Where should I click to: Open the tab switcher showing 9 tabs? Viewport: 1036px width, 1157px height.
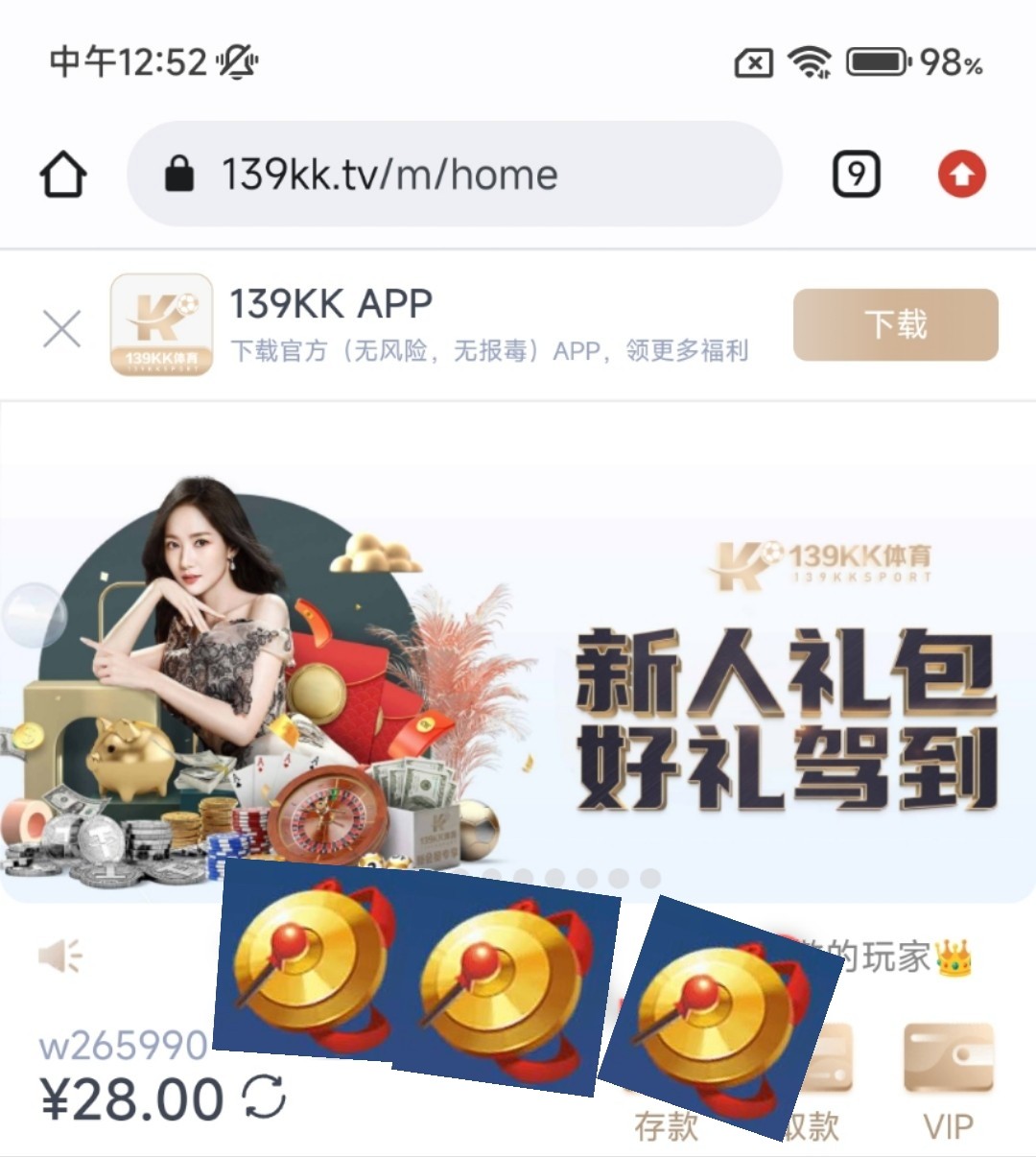point(856,175)
